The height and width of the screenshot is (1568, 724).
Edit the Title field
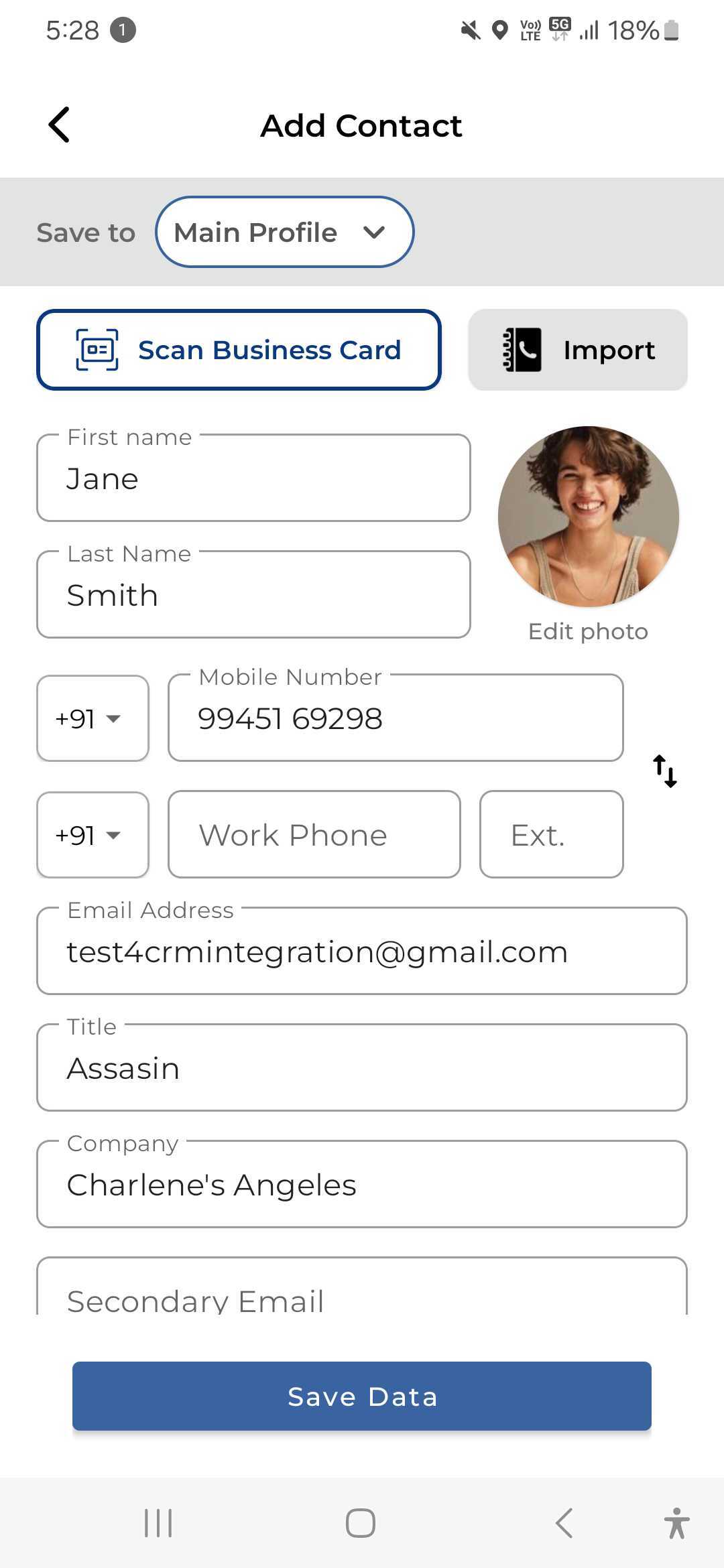(x=362, y=1068)
